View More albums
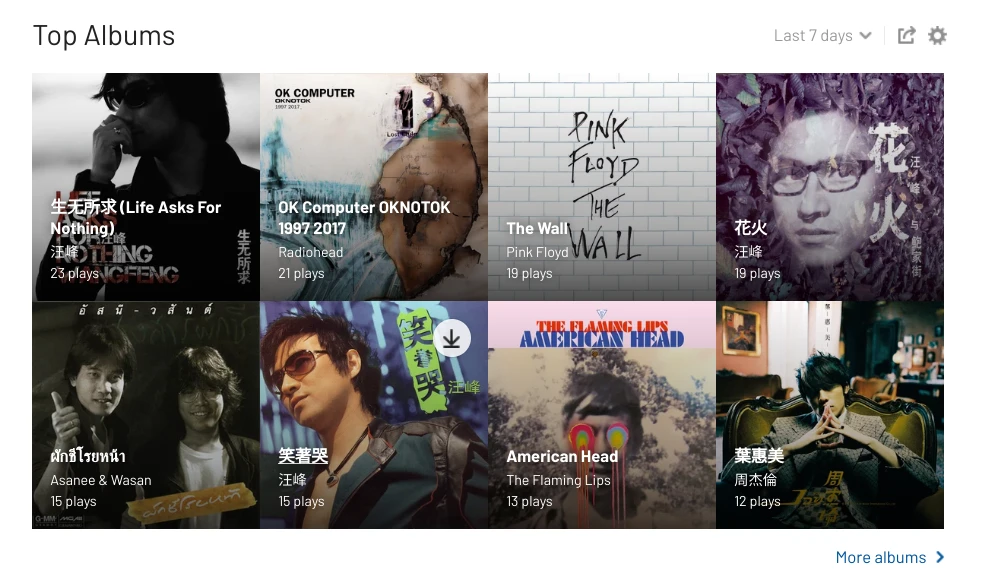 889,557
